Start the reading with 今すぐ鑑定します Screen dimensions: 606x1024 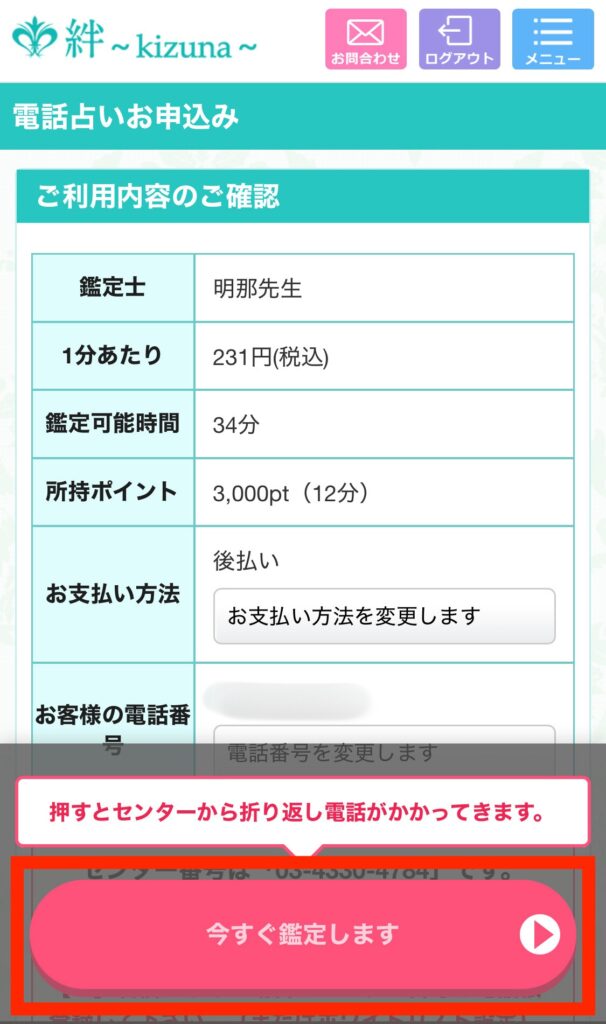[302, 935]
